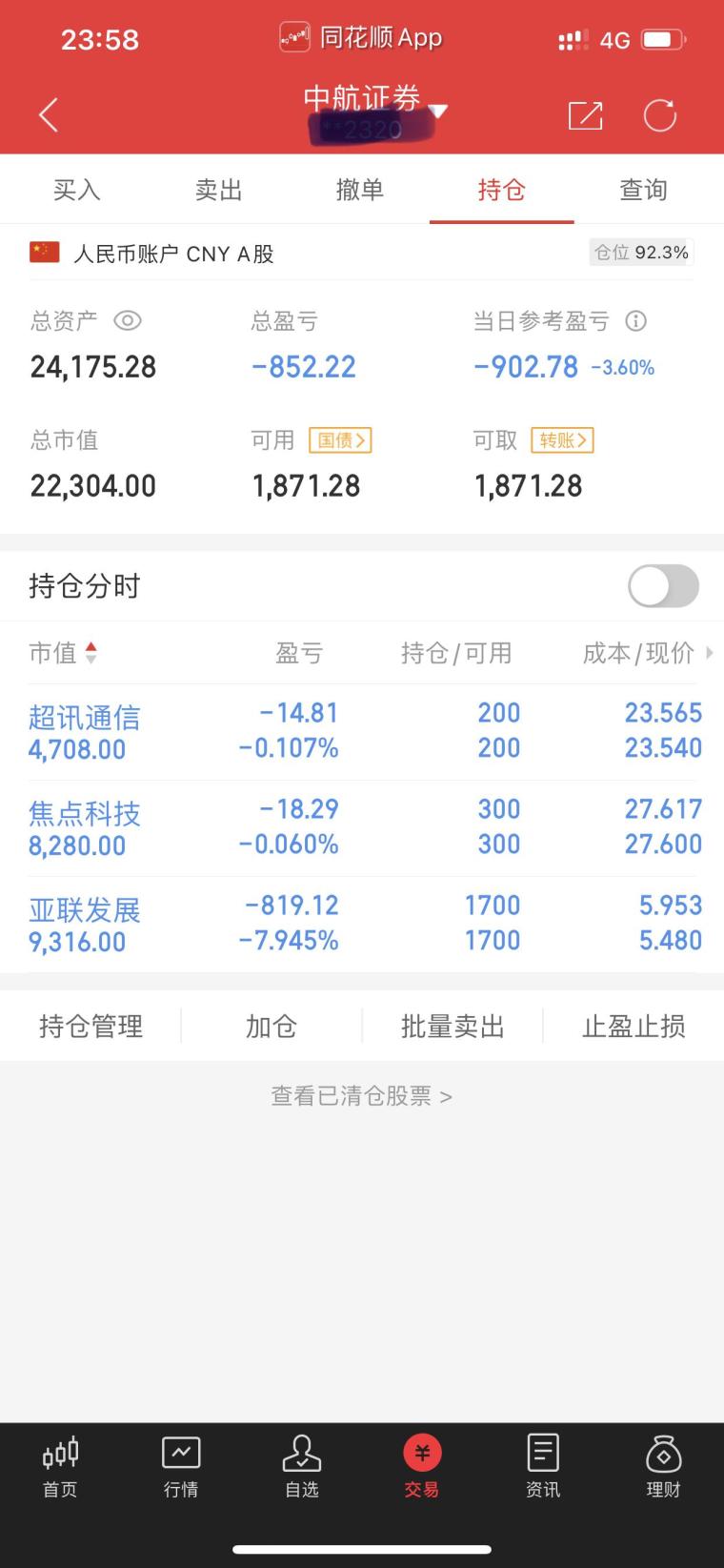This screenshot has height=1568, width=724.
Task: Hide total assets with the eye icon
Action: (128, 320)
